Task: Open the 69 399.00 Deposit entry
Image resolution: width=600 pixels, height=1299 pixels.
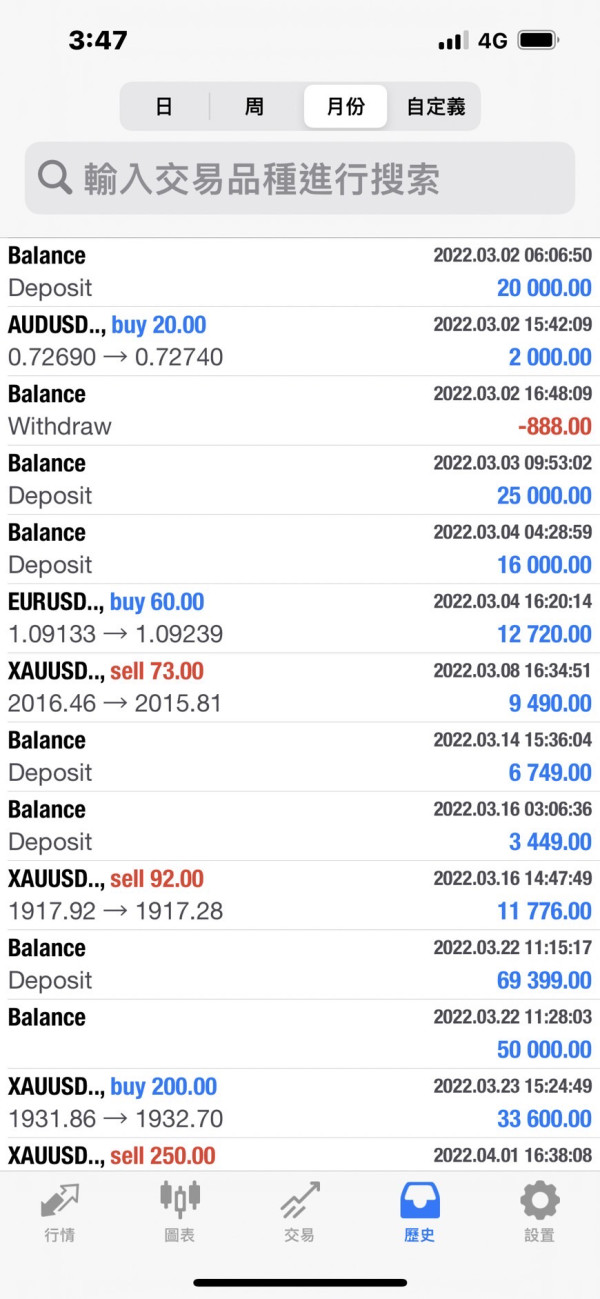Action: [300, 964]
